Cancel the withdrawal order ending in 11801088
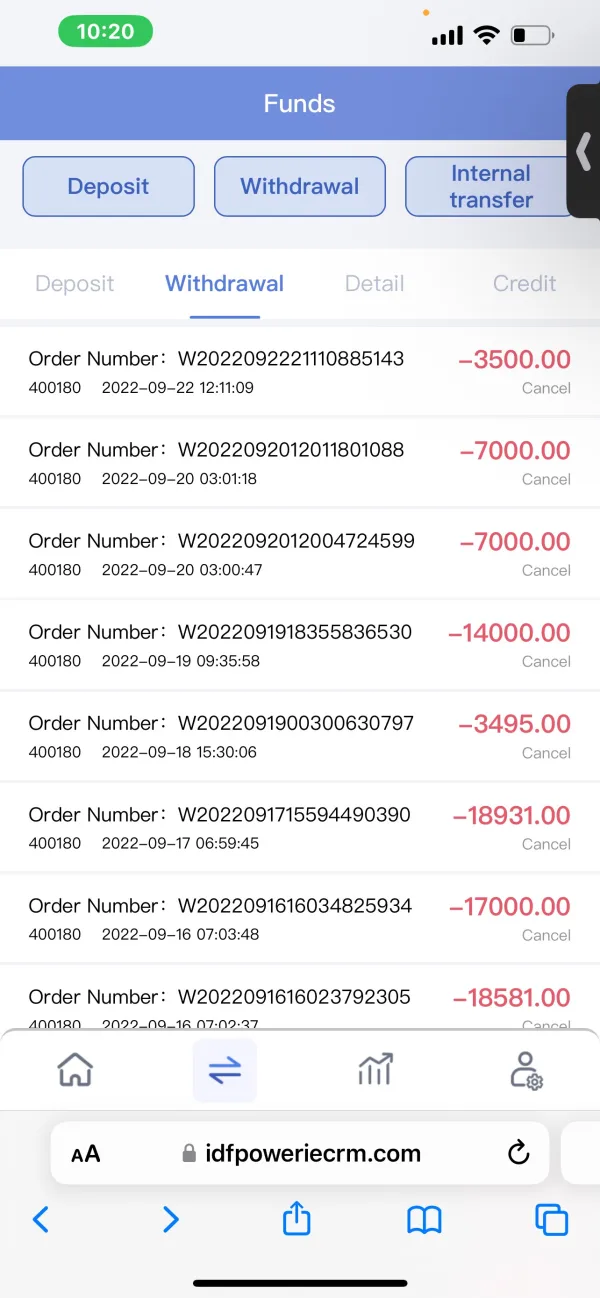Image resolution: width=600 pixels, height=1298 pixels. click(x=546, y=480)
